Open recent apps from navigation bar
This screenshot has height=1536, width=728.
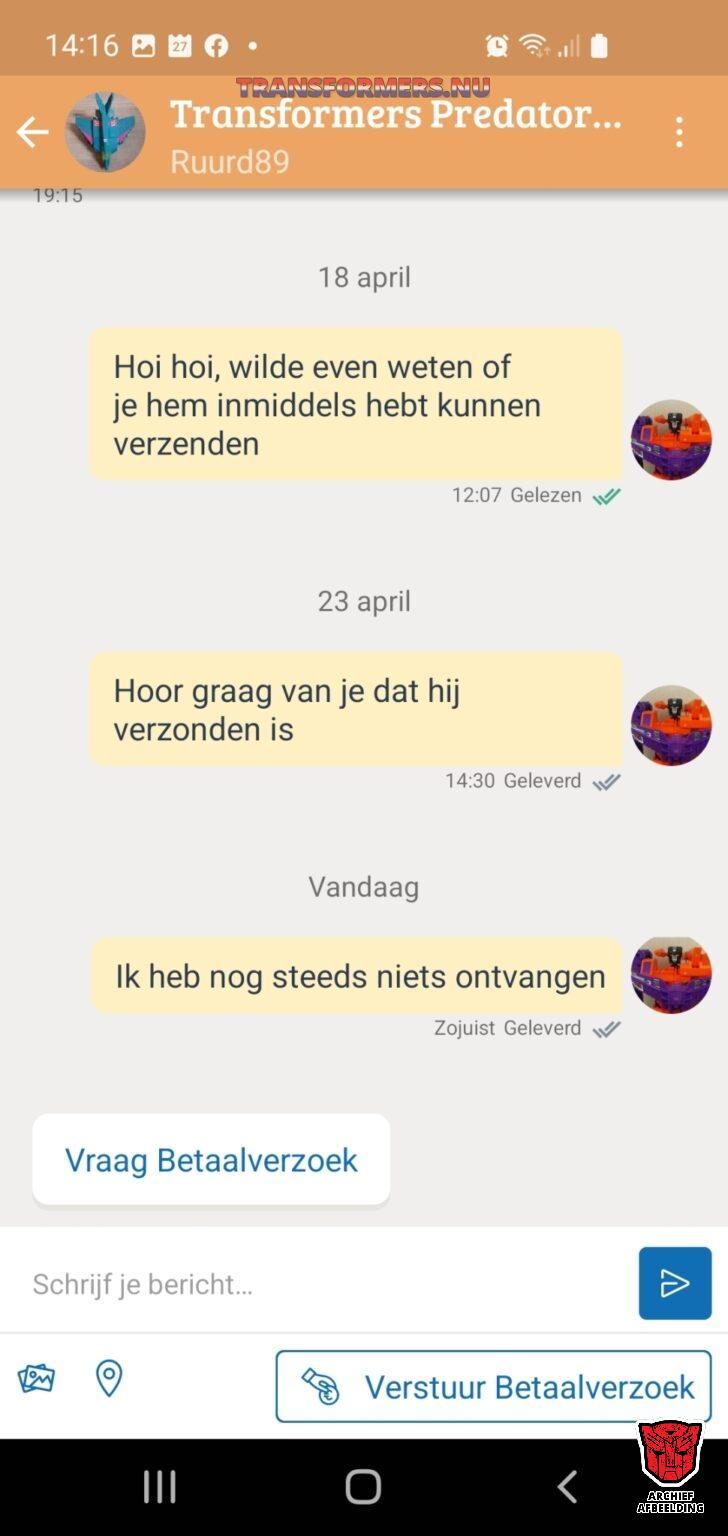(x=160, y=1487)
